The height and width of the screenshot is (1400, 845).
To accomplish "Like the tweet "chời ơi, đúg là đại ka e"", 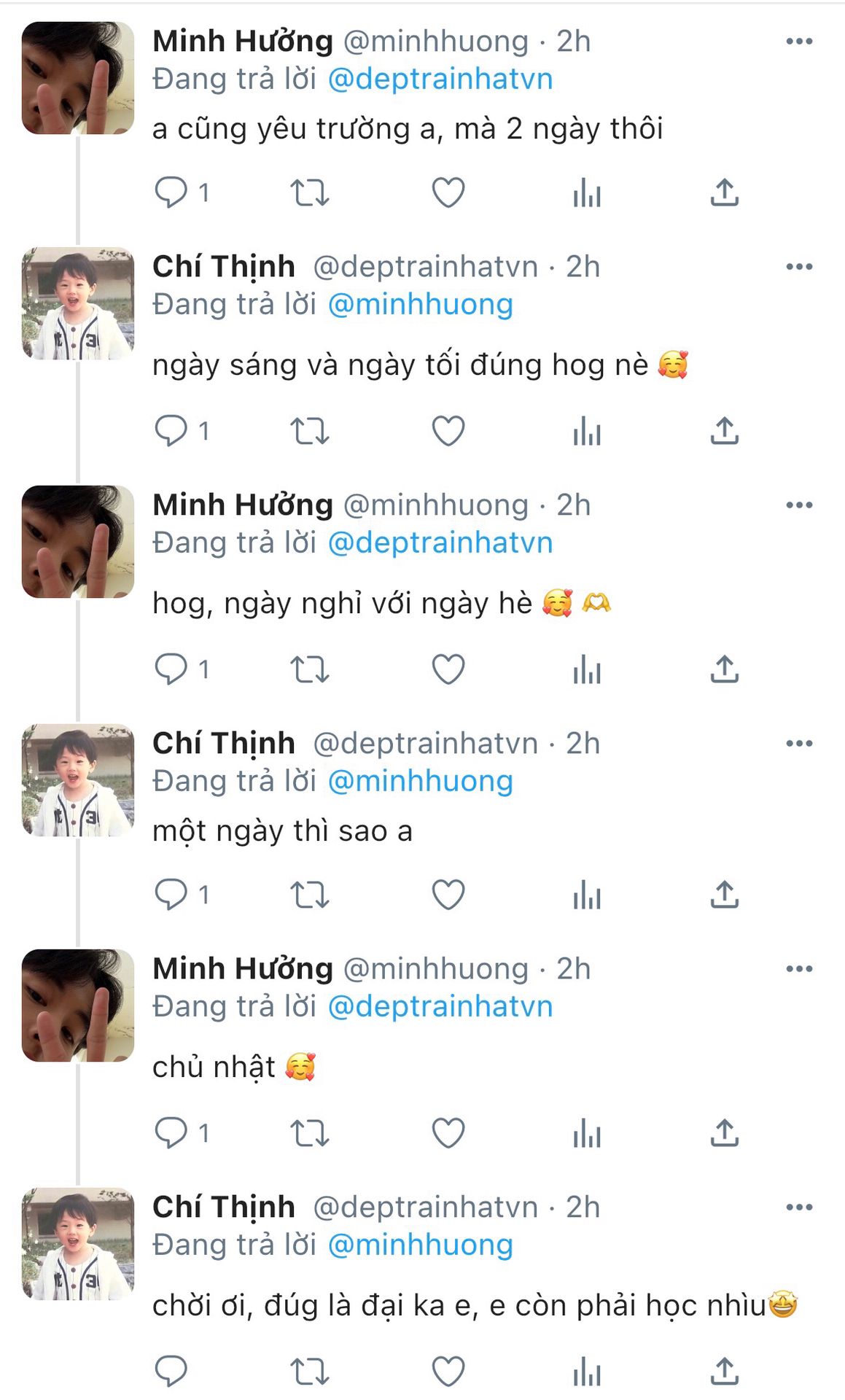I will (448, 1372).
